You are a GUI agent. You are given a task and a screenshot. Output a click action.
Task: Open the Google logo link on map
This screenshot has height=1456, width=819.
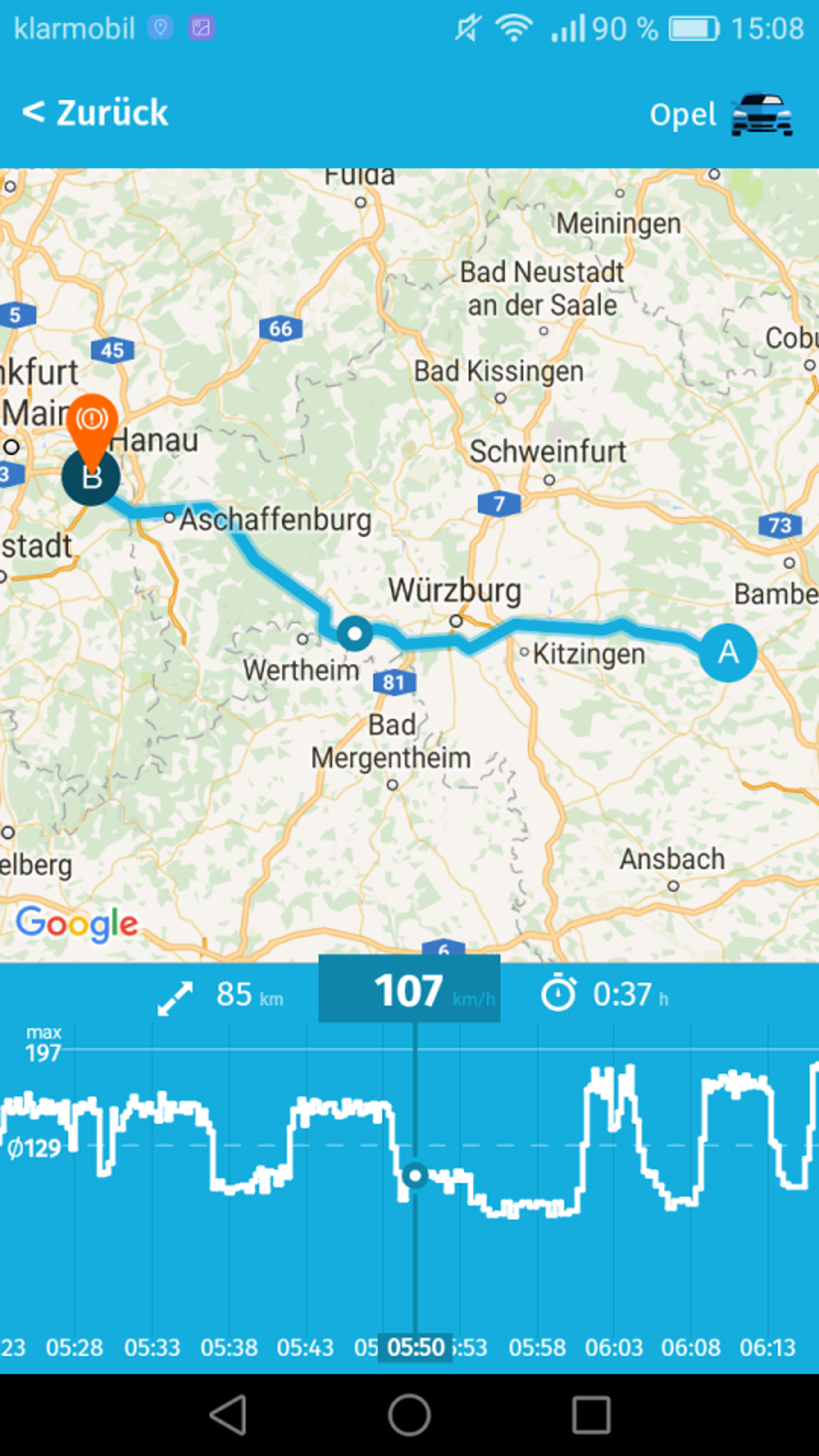77,923
